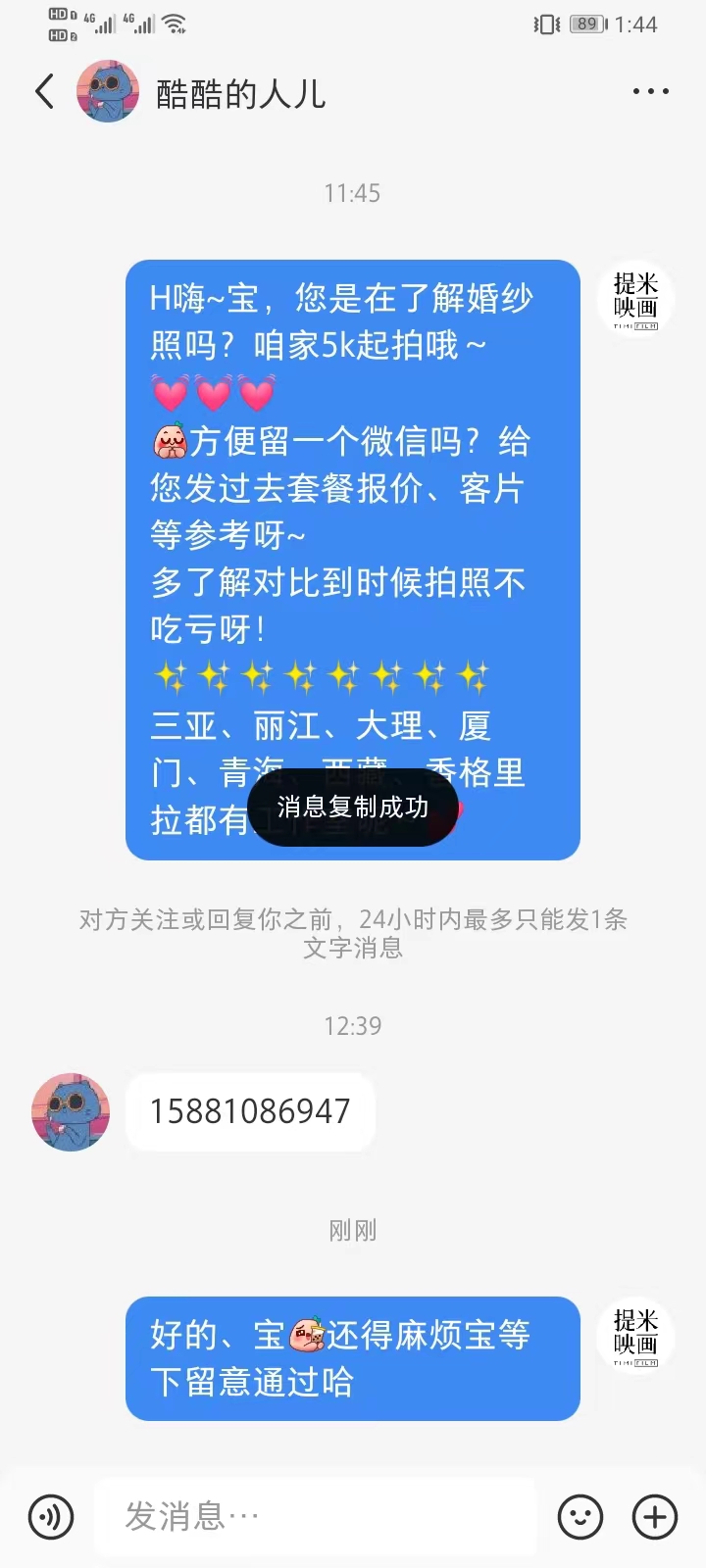The height and width of the screenshot is (1568, 706).
Task: Open 酷酷的人儿's profile avatar in header
Action: point(108,91)
